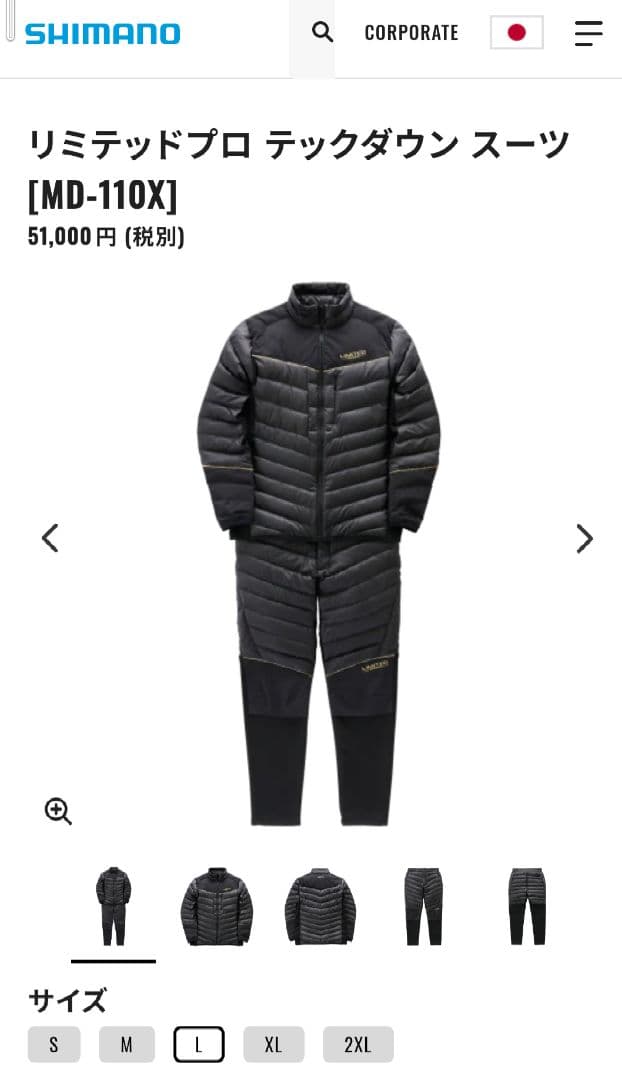Screen dimensions: 622x1080
Task: Open the search magnifier in header
Action: pos(322,32)
